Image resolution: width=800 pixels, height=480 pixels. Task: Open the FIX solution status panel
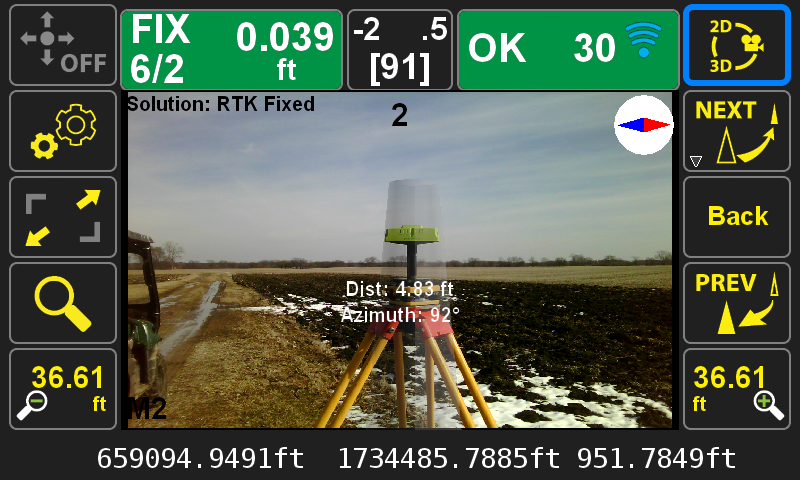click(x=231, y=50)
